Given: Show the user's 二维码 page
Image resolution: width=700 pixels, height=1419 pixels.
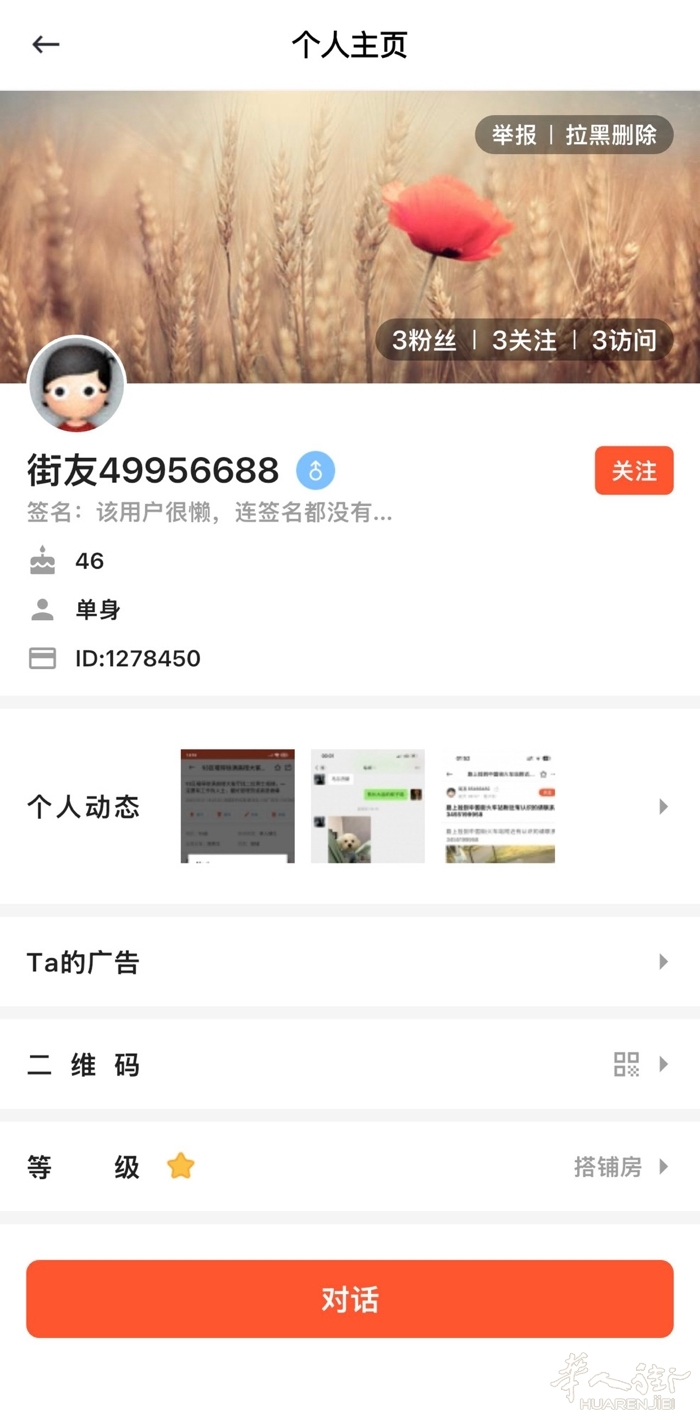Looking at the screenshot, I should (349, 1064).
